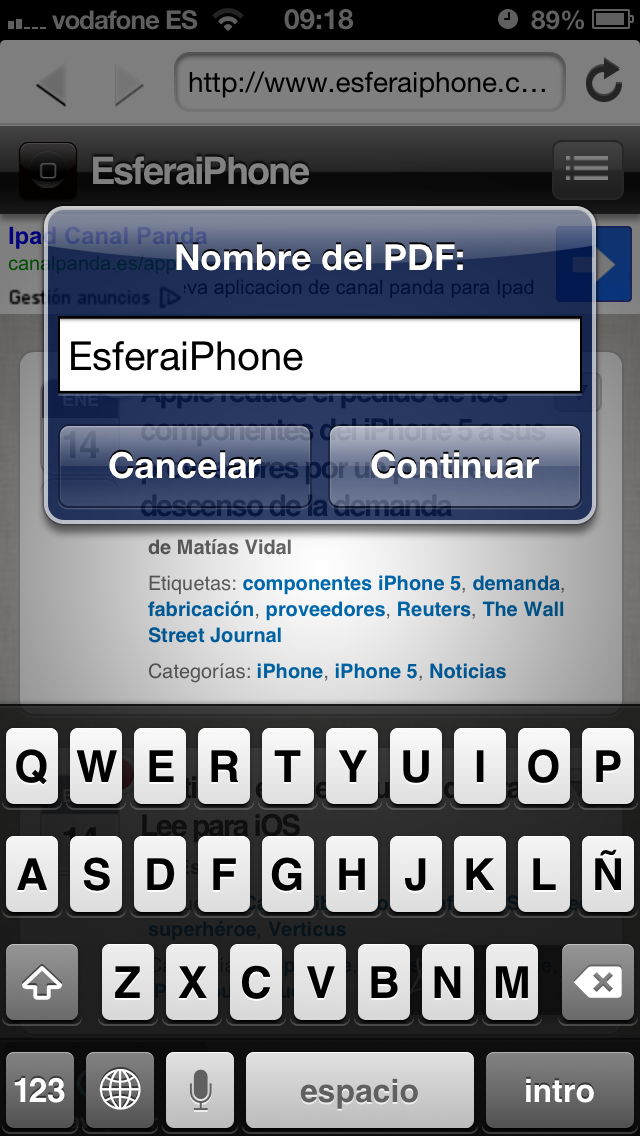
Task: Switch keyboard to numbers with 123 key
Action: pyautogui.click(x=40, y=1090)
